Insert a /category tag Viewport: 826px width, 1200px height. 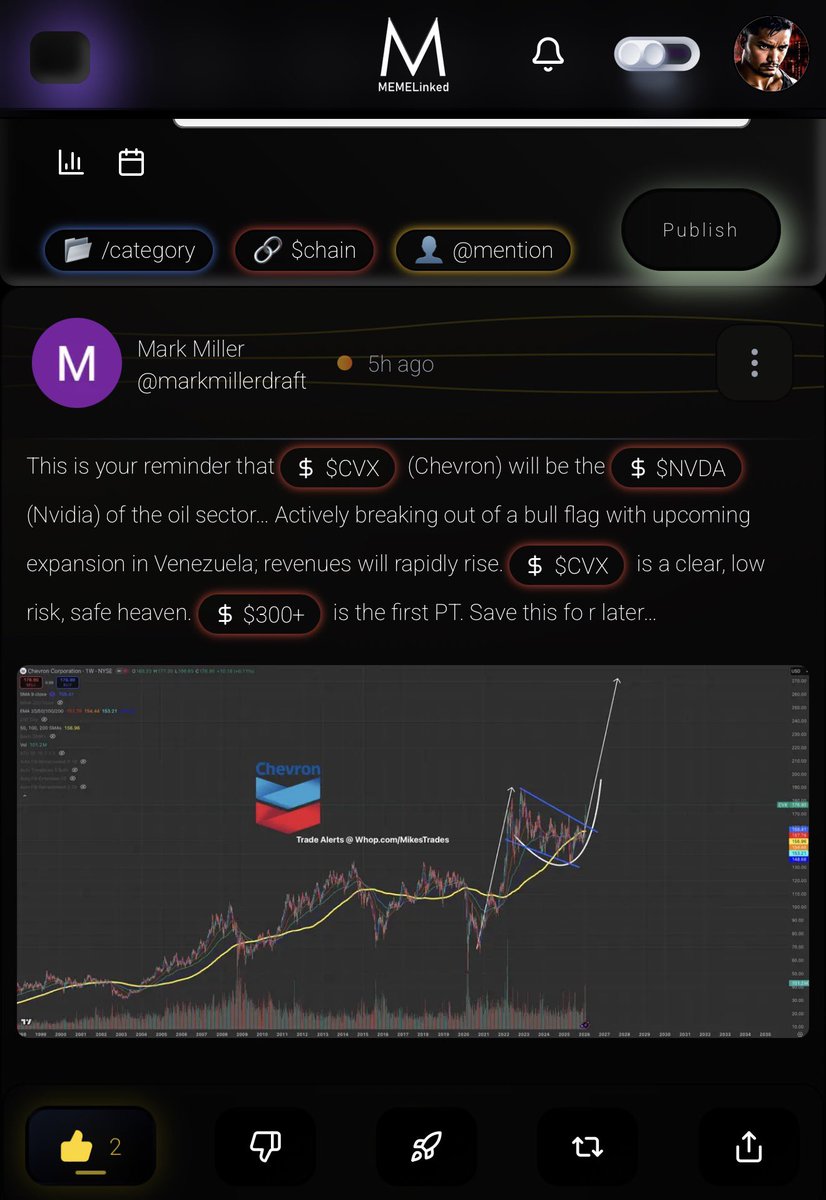click(128, 250)
